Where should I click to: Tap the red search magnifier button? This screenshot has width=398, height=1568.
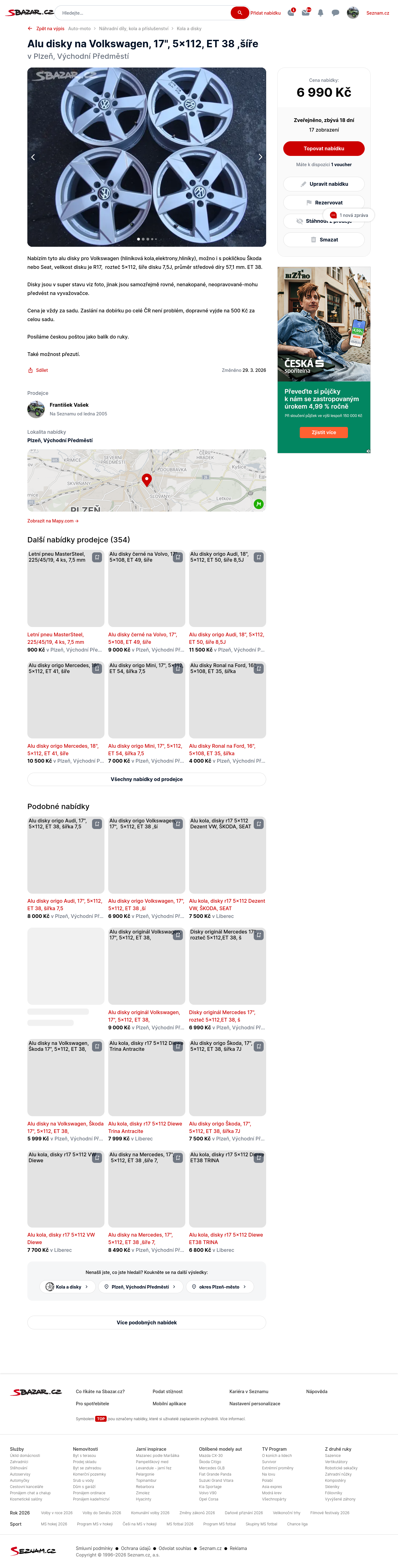pyautogui.click(x=239, y=13)
